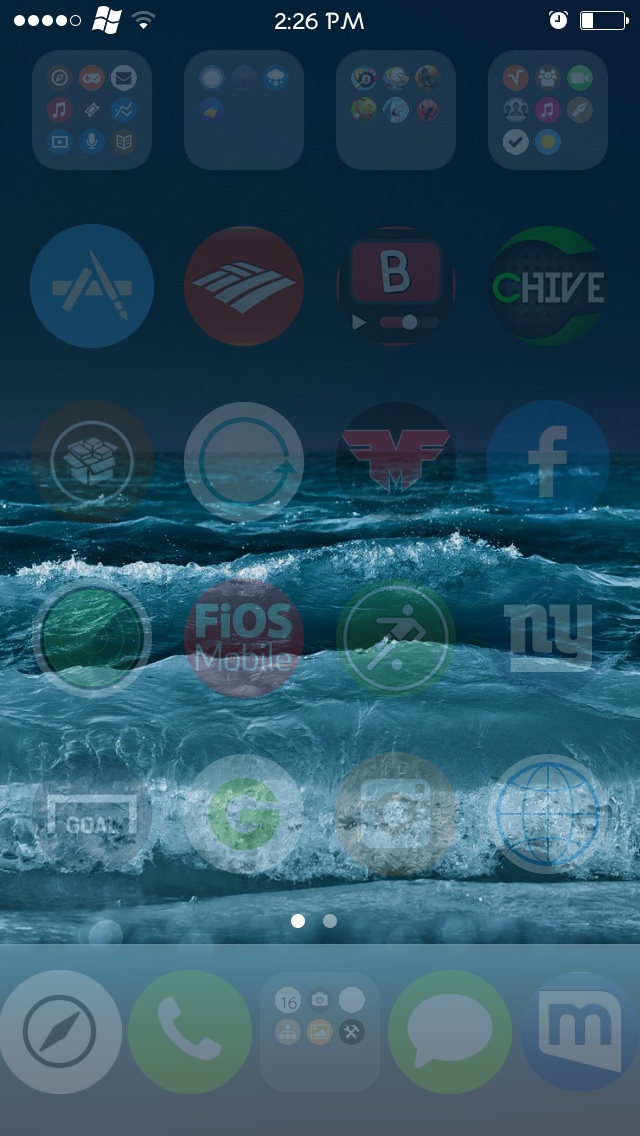This screenshot has width=640, height=1136.
Task: Open the Chive app
Action: click(x=549, y=285)
